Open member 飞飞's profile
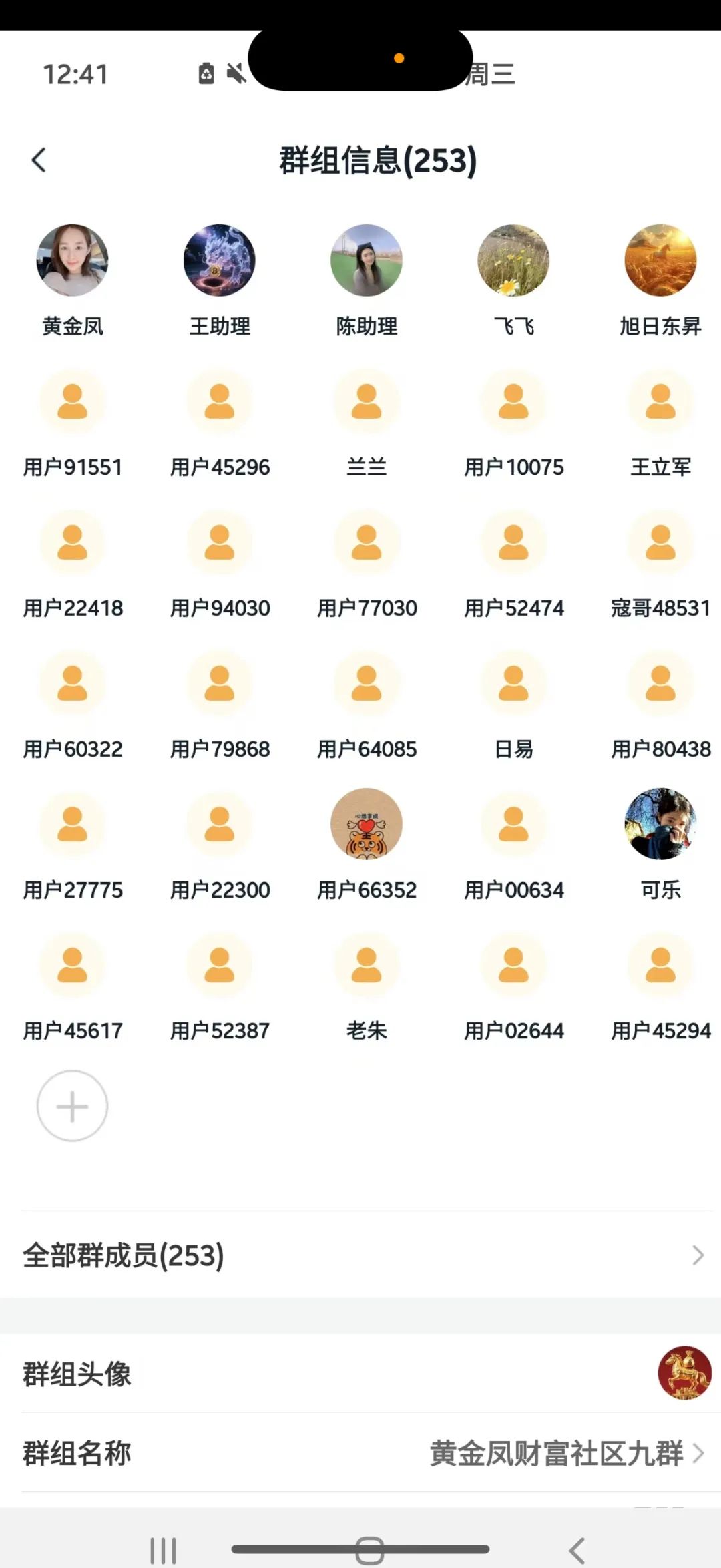Screen dimensions: 721x1568 [x=513, y=260]
